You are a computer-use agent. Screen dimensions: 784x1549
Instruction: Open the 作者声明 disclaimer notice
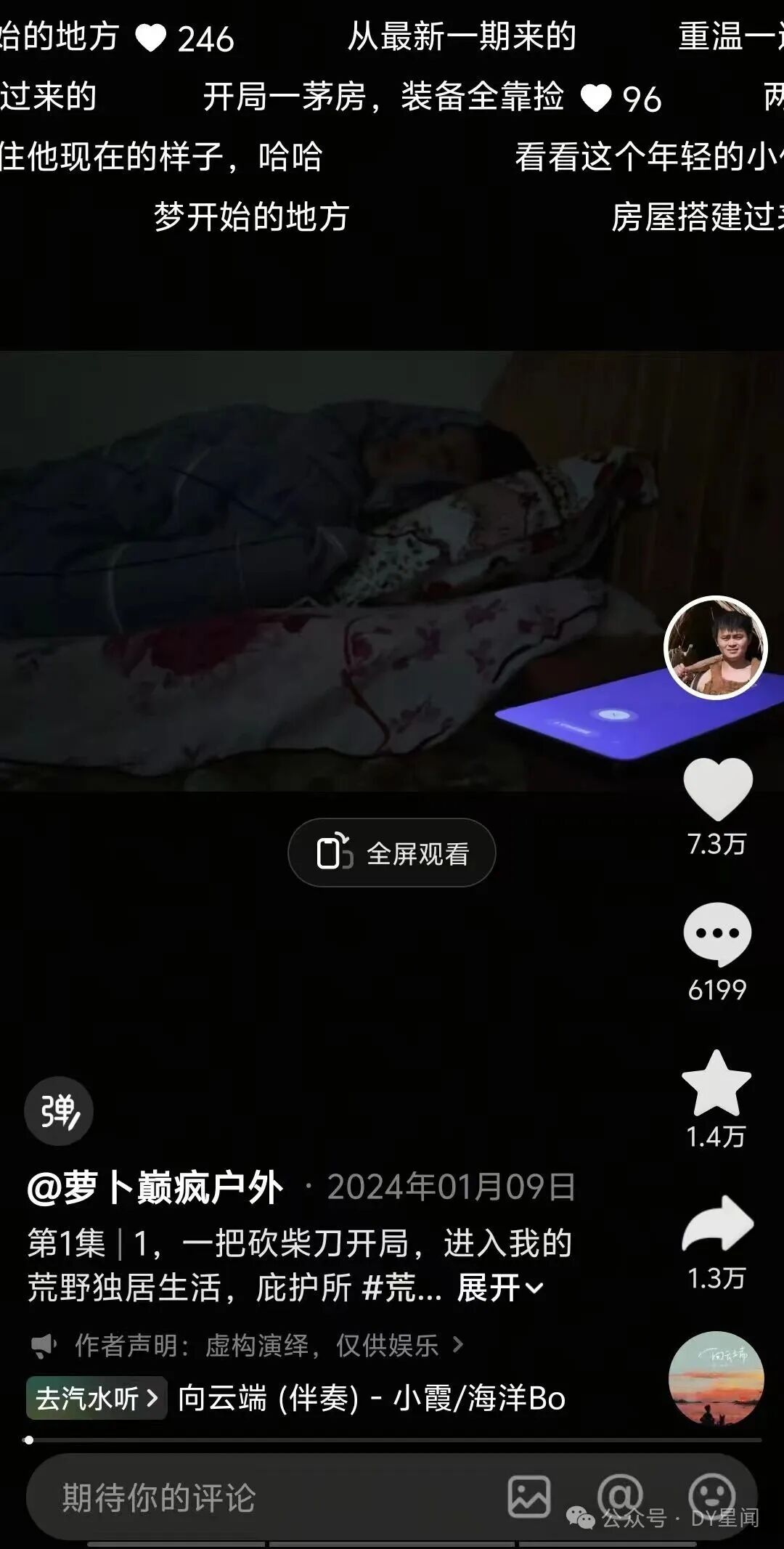click(x=247, y=1346)
